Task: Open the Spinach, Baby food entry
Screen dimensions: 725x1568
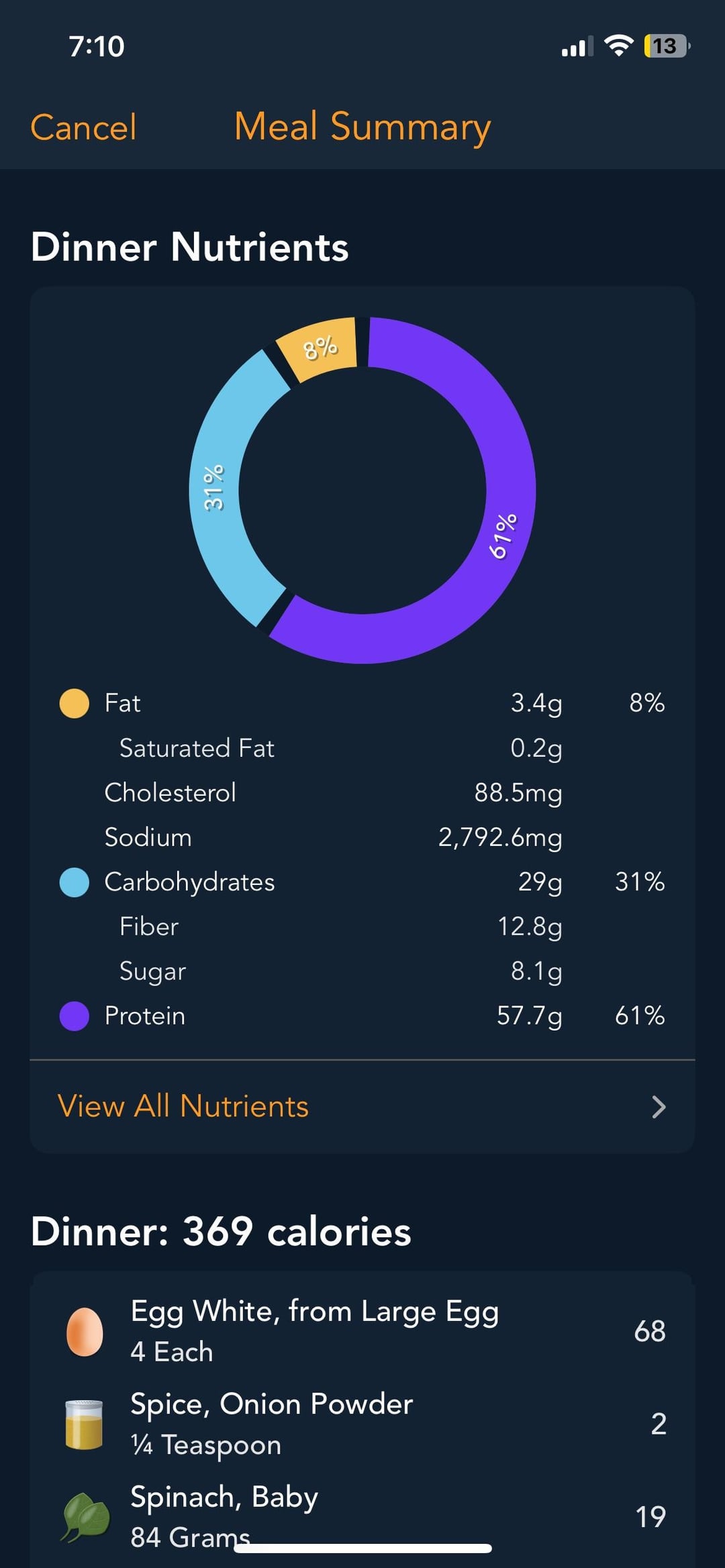Action: point(362,1516)
